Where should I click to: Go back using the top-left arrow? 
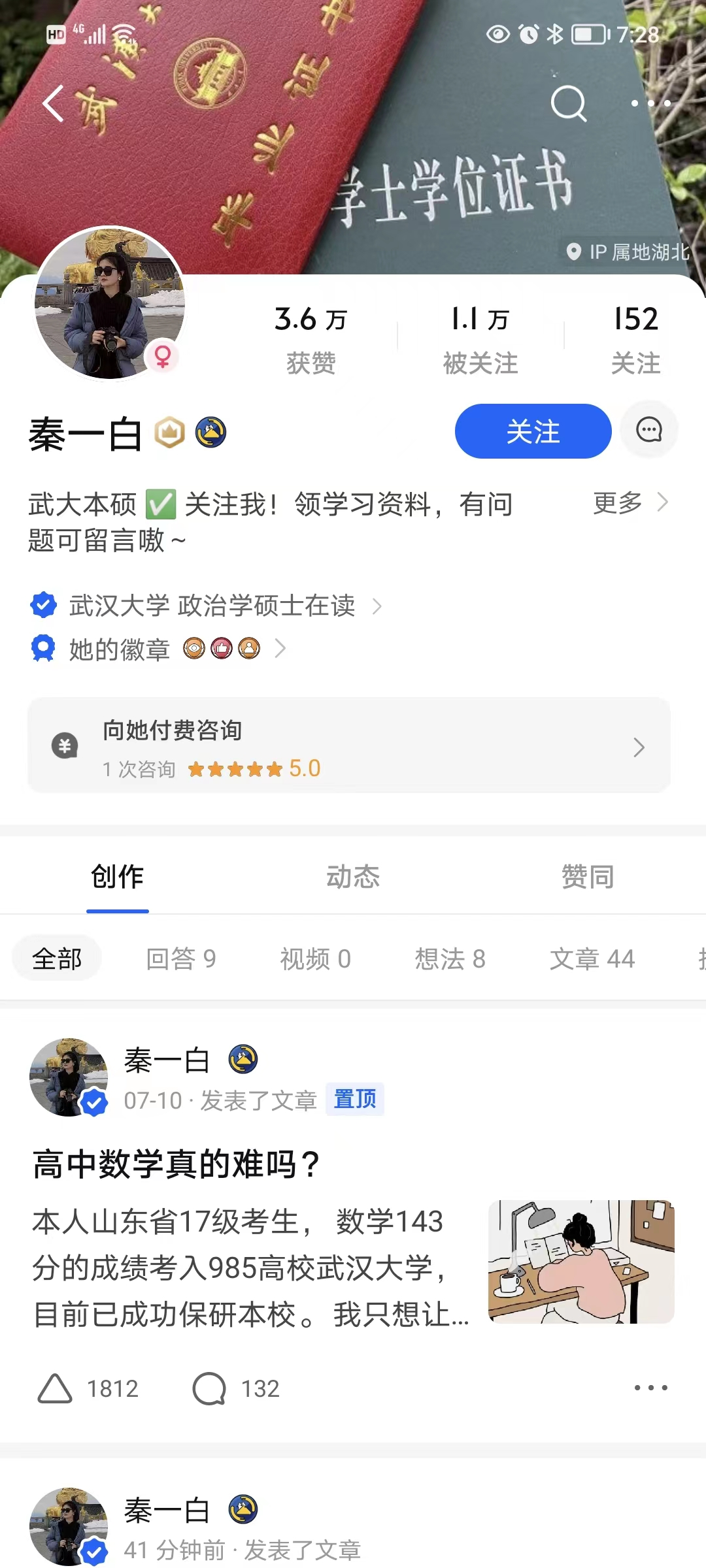[x=54, y=103]
